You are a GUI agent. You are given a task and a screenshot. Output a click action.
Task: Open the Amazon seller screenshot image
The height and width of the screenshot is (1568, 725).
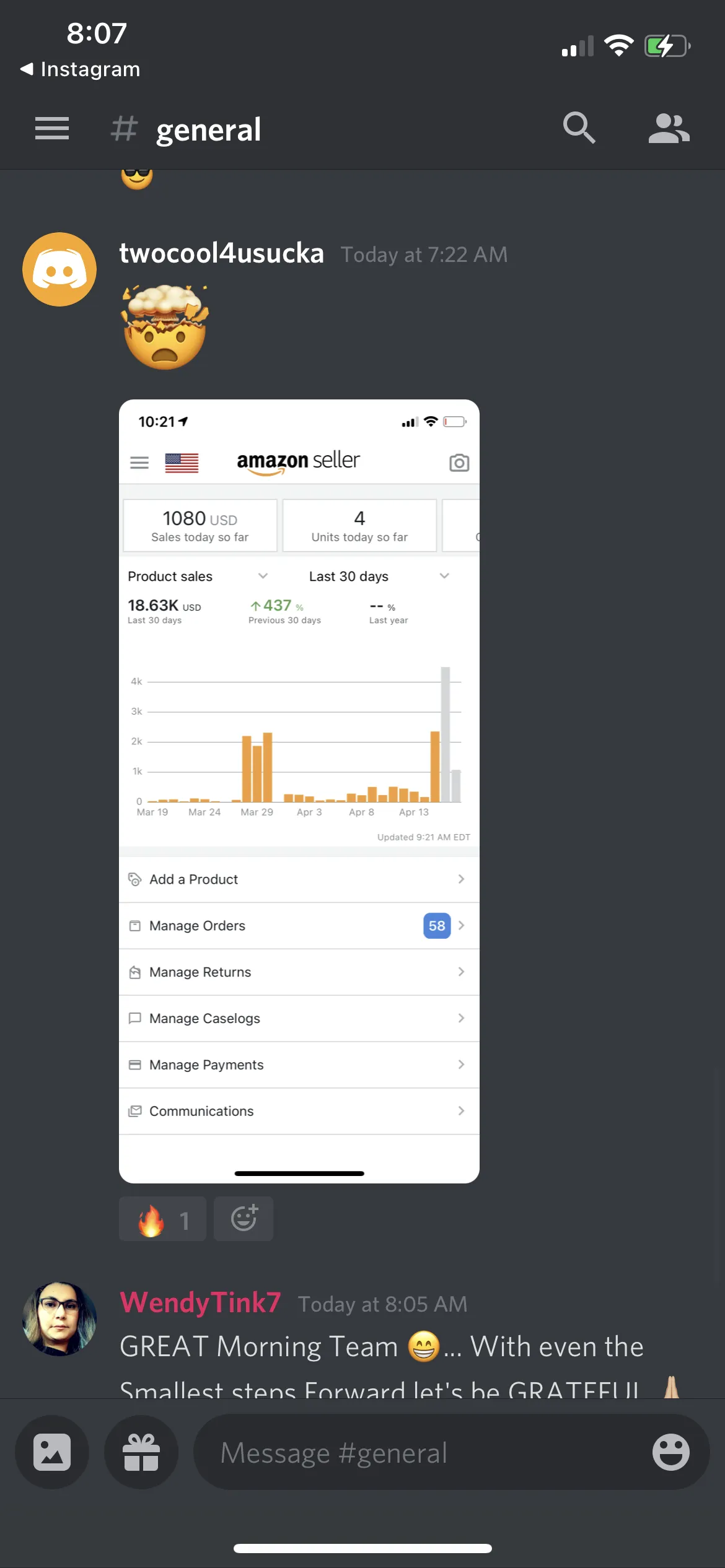pyautogui.click(x=299, y=791)
